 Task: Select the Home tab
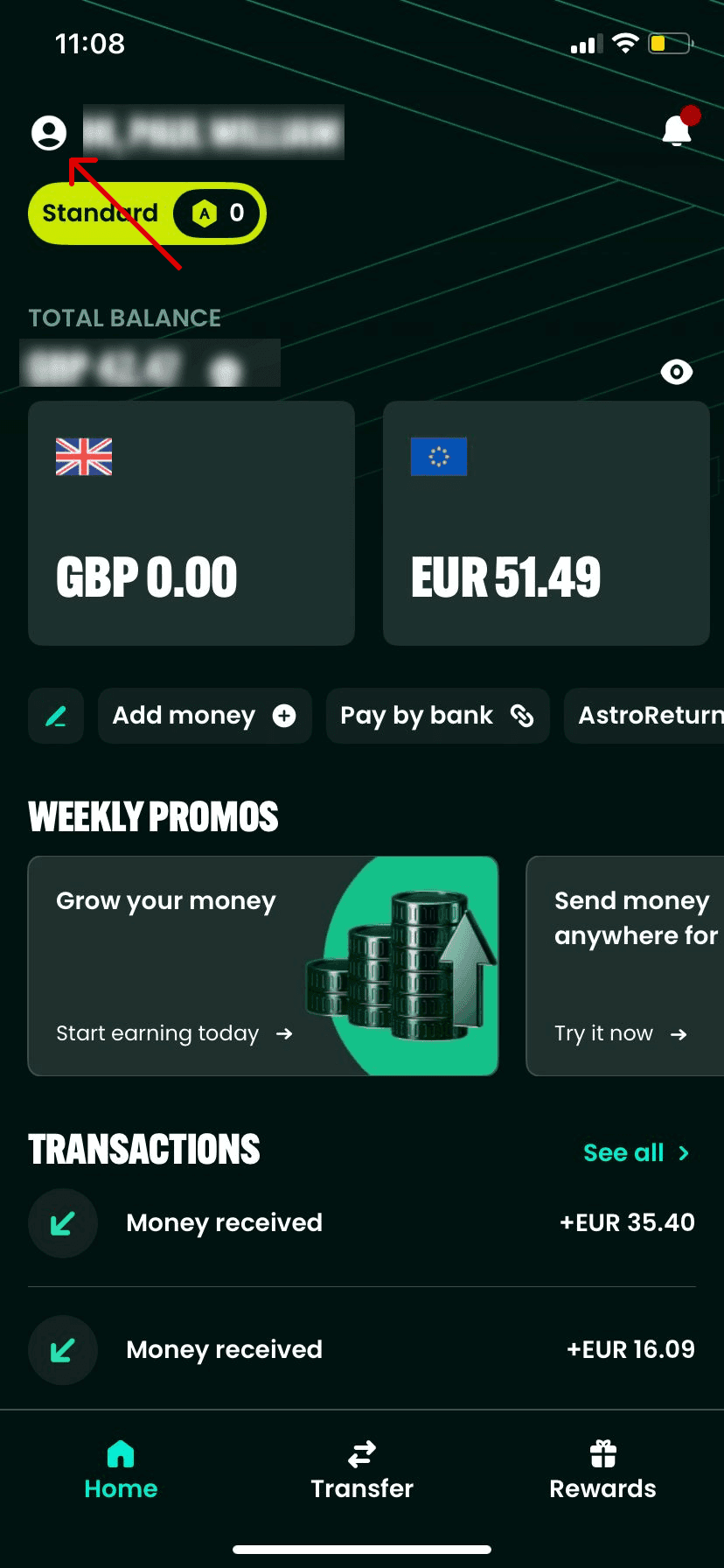121,1470
